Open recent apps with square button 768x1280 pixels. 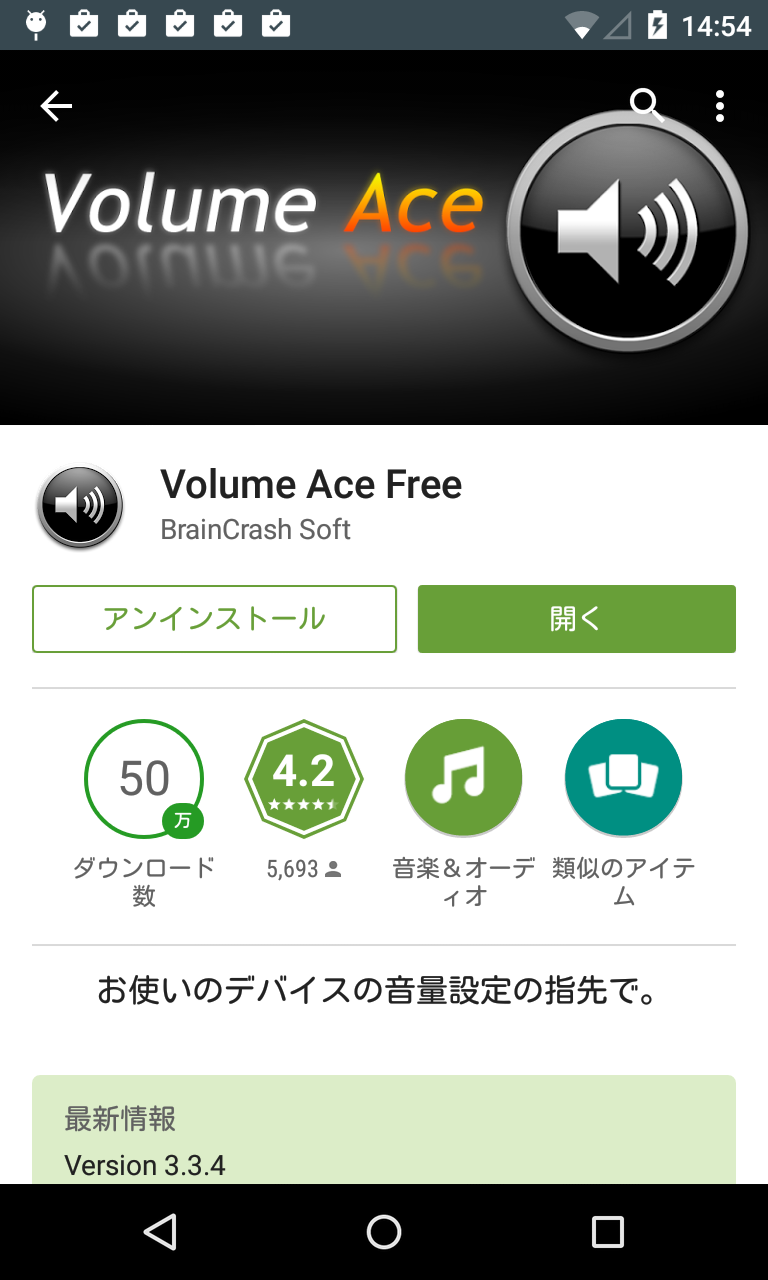tap(605, 1231)
